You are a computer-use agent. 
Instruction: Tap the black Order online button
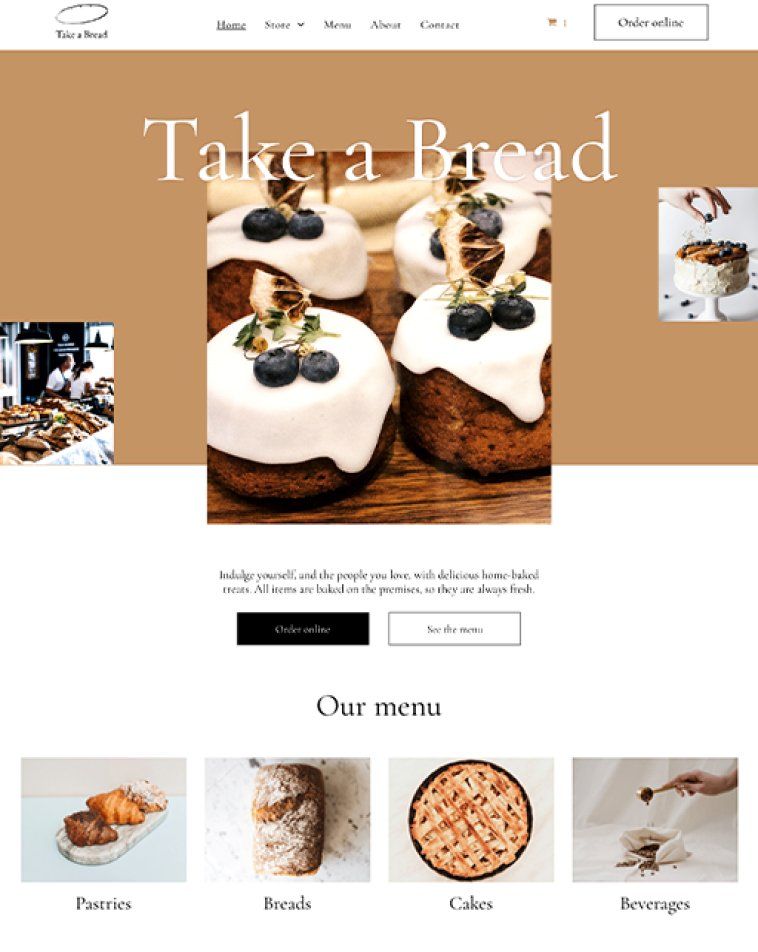coord(303,629)
